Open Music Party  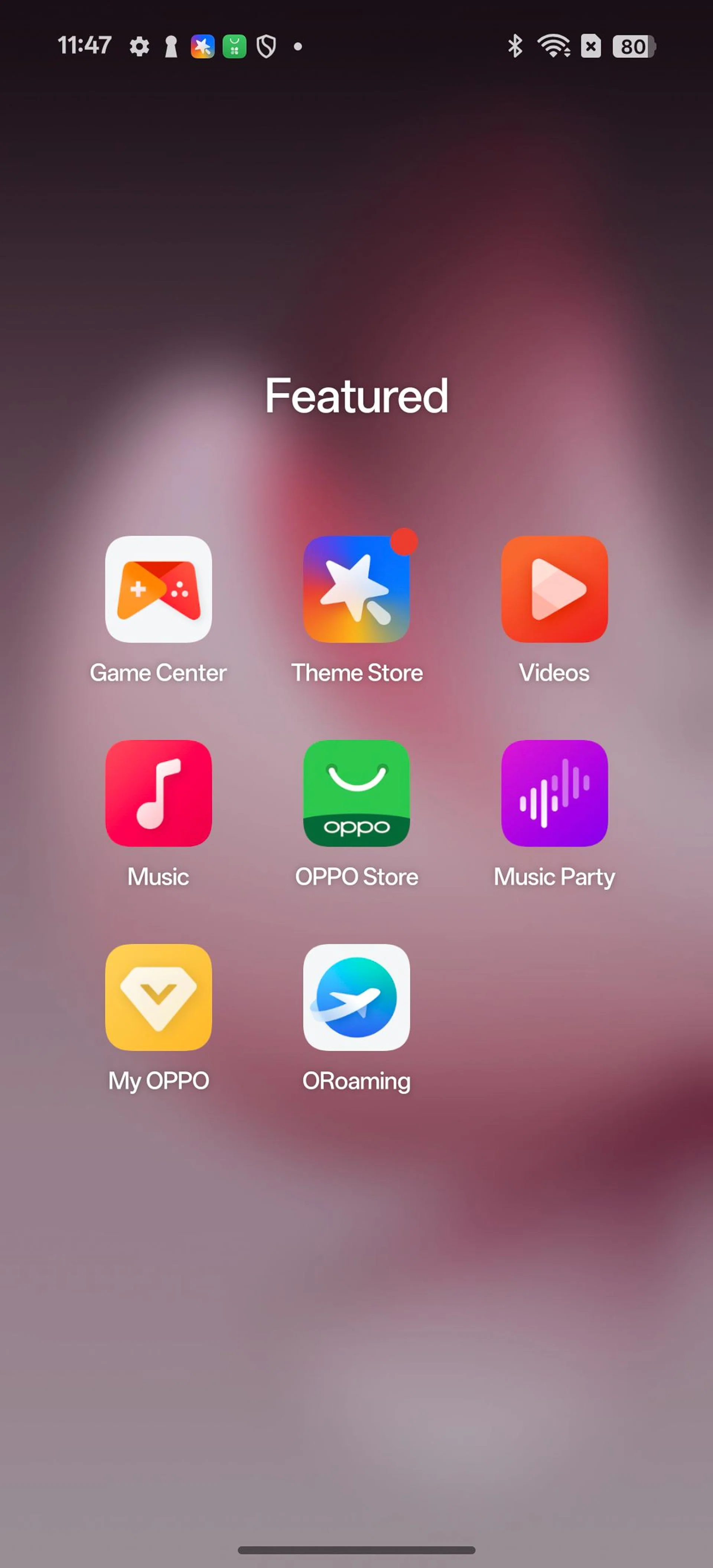pyautogui.click(x=555, y=793)
